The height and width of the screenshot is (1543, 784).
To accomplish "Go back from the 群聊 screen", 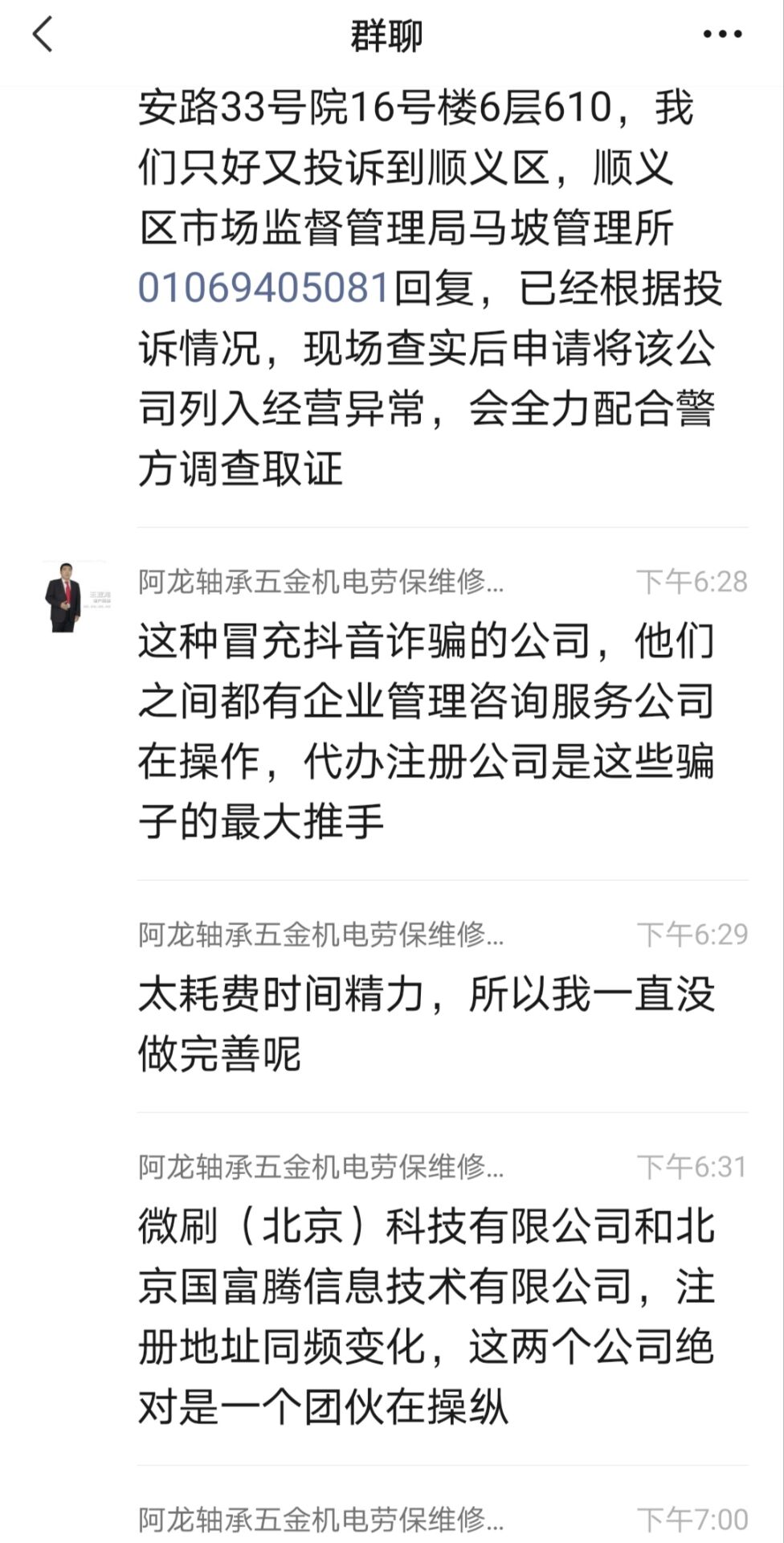I will (x=43, y=35).
